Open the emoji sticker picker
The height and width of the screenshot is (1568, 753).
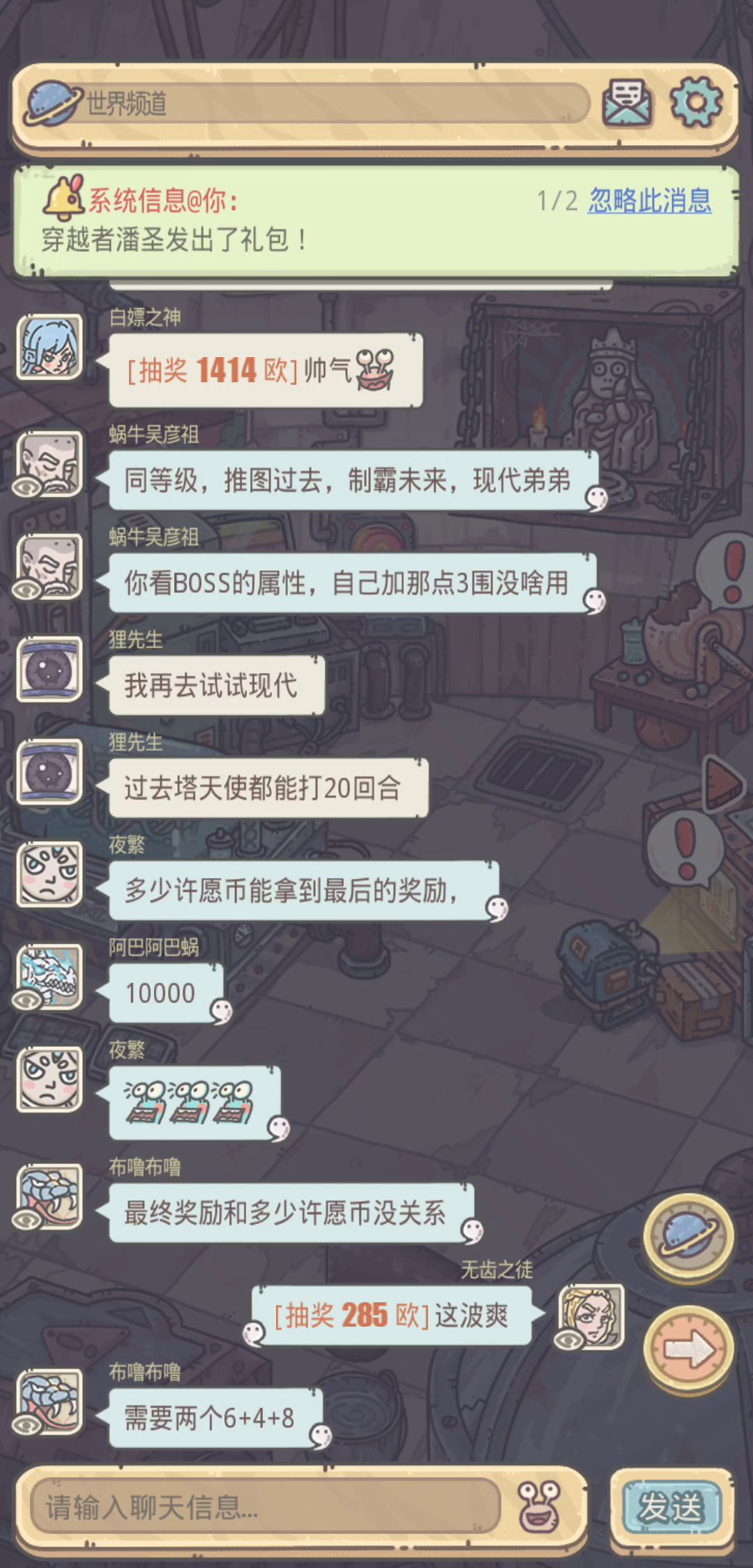click(539, 1507)
